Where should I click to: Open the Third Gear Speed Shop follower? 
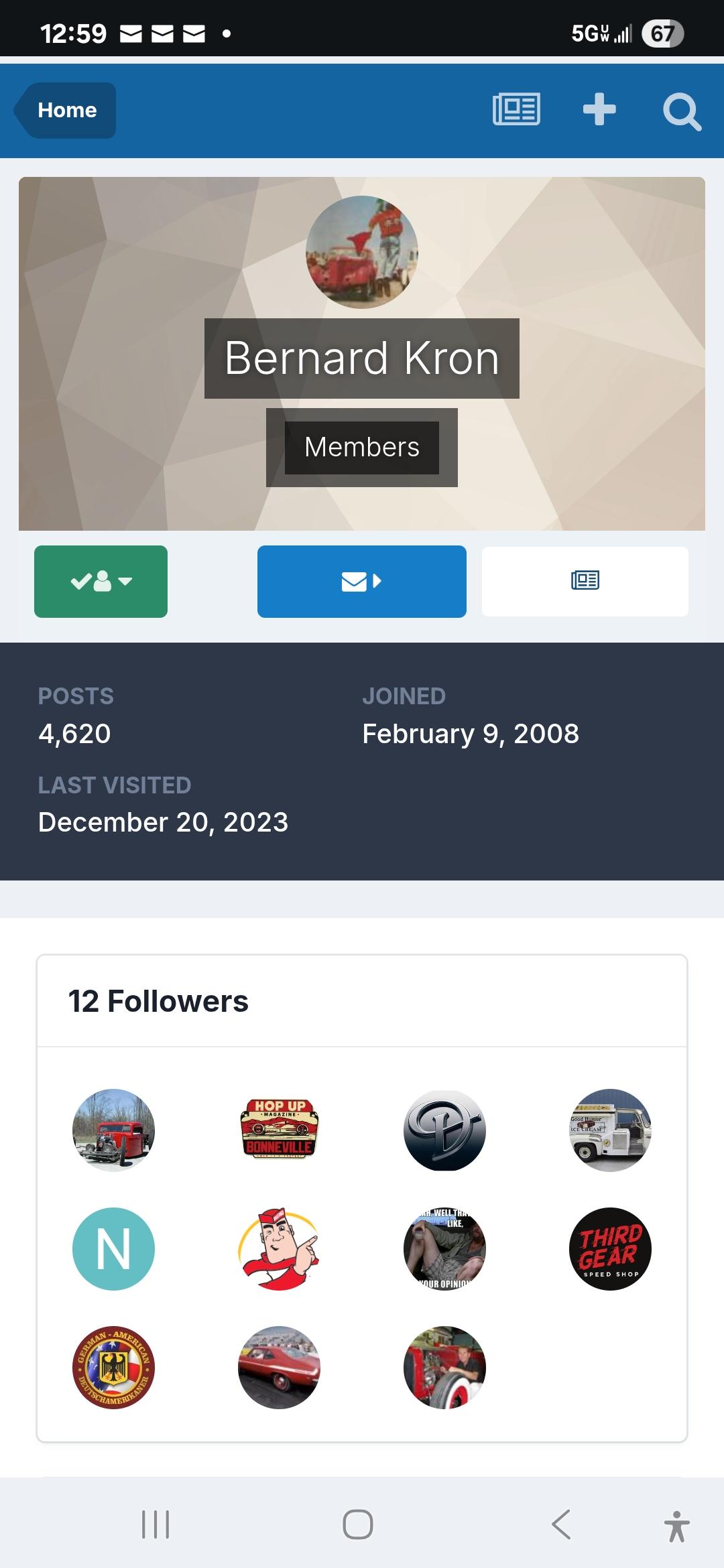click(610, 1249)
